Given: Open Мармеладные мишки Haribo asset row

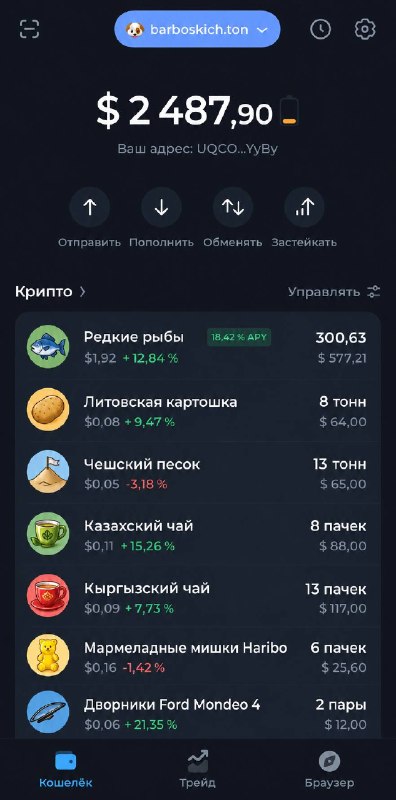Looking at the screenshot, I should click(x=197, y=657).
